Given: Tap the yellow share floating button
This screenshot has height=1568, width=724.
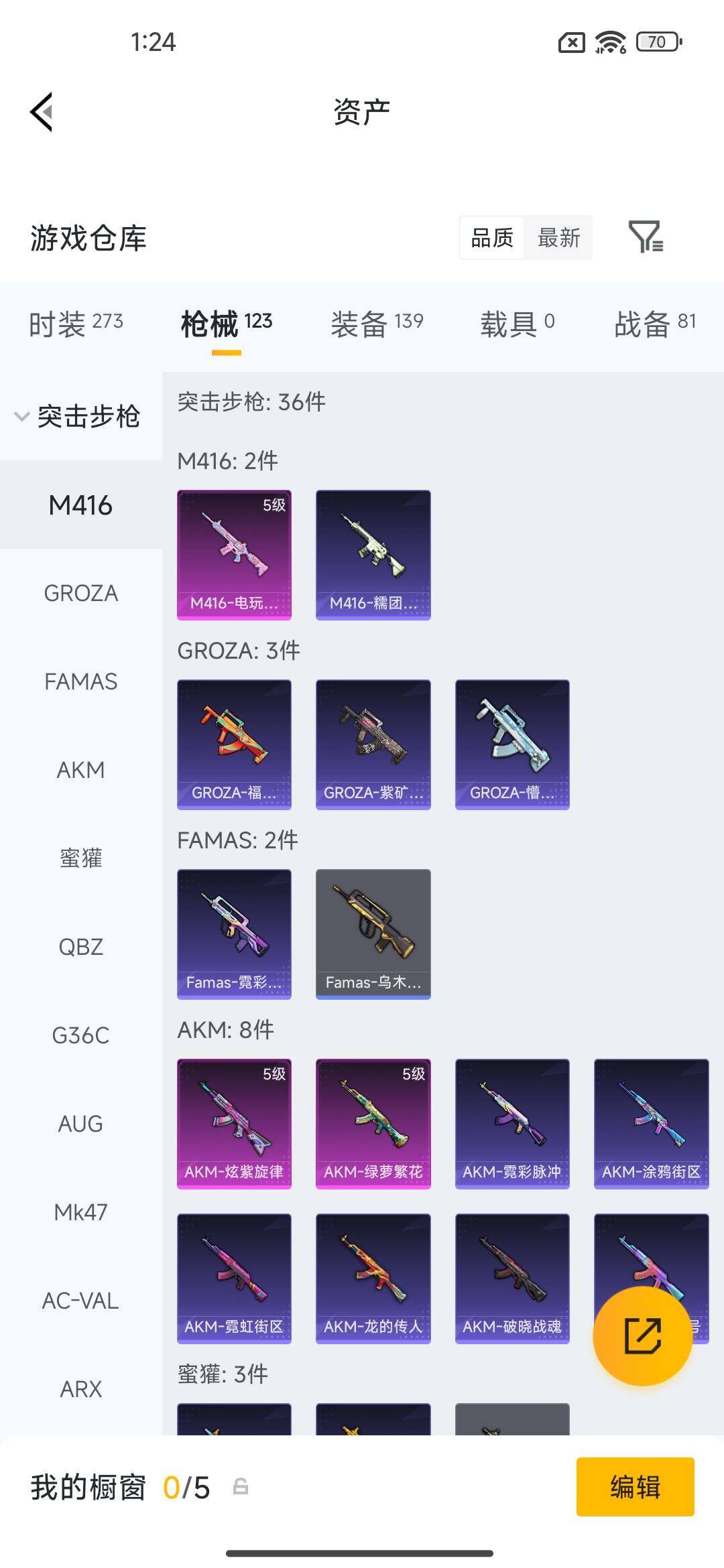Looking at the screenshot, I should (x=642, y=1335).
